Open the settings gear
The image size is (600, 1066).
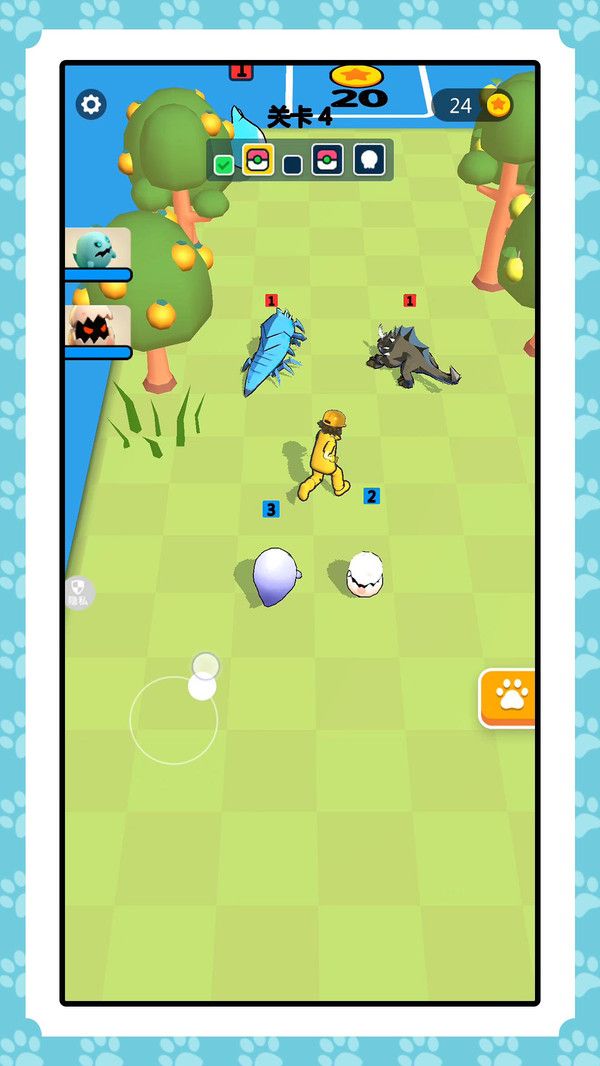(x=91, y=104)
